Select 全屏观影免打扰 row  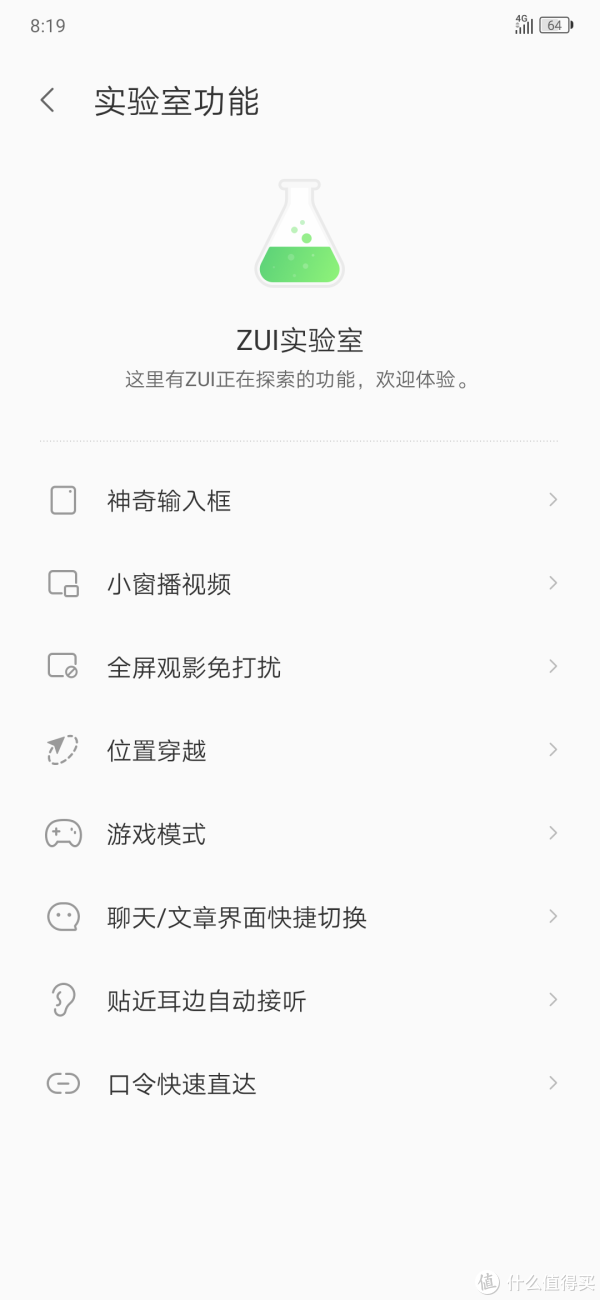point(300,667)
